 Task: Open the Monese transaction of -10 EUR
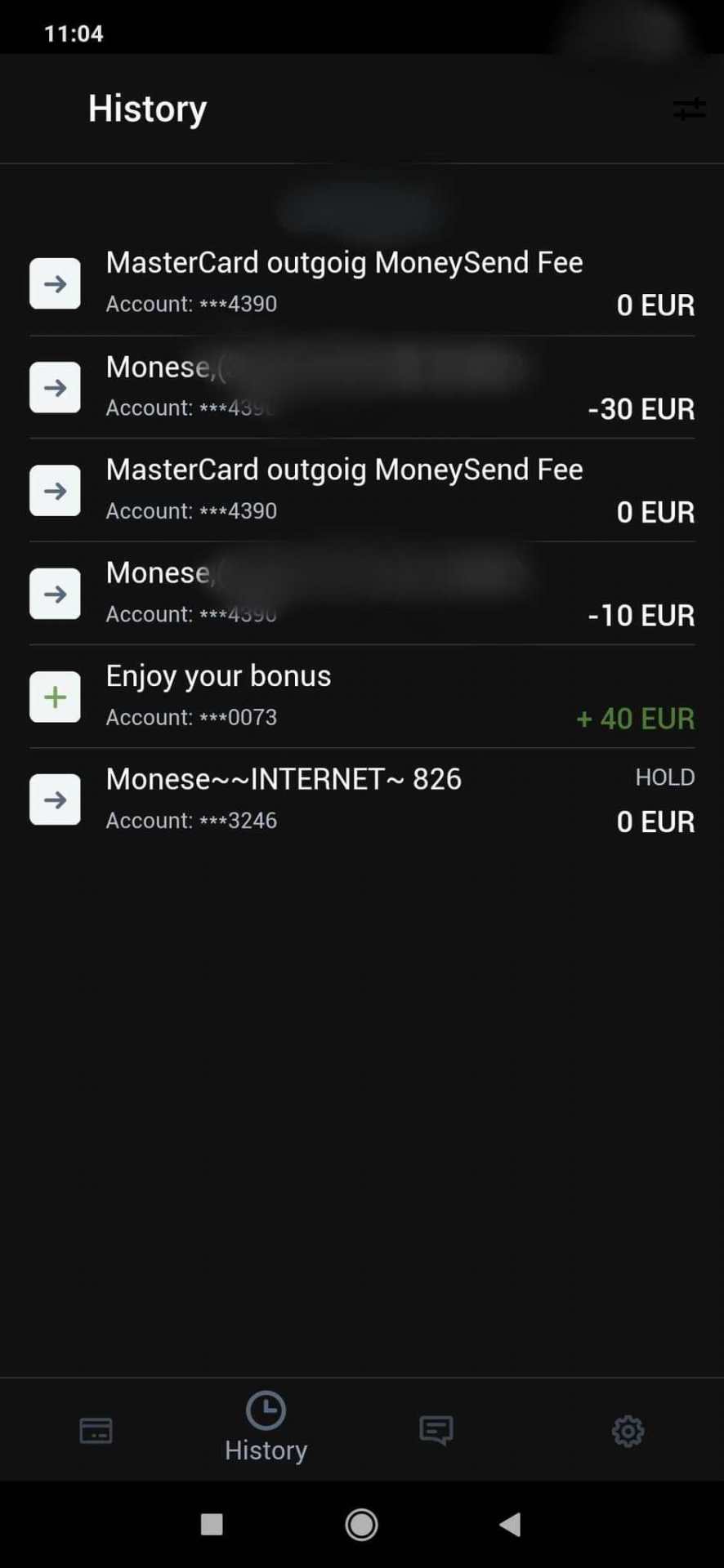(x=361, y=594)
